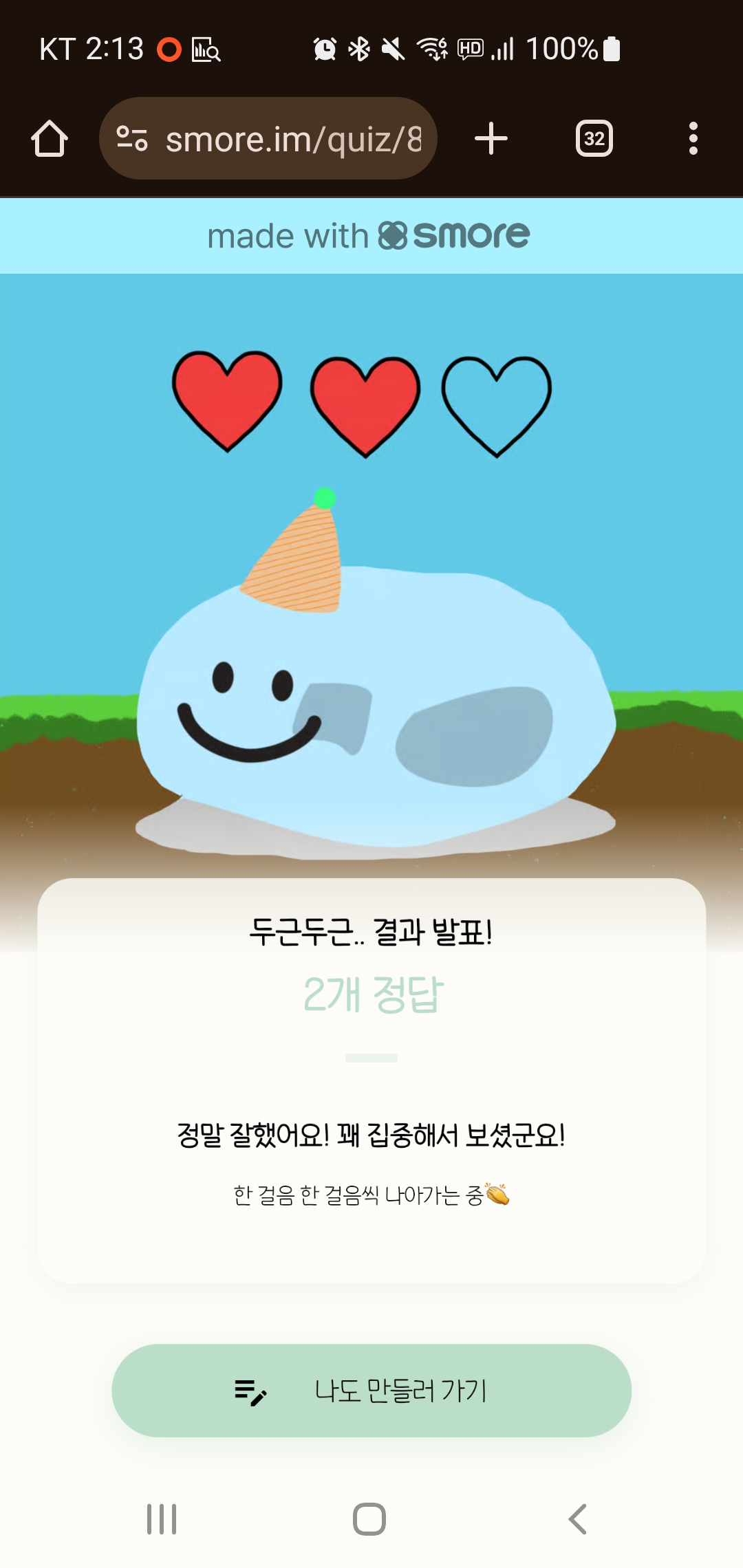
Task: Tap the smore.im address bar
Action: [x=292, y=139]
